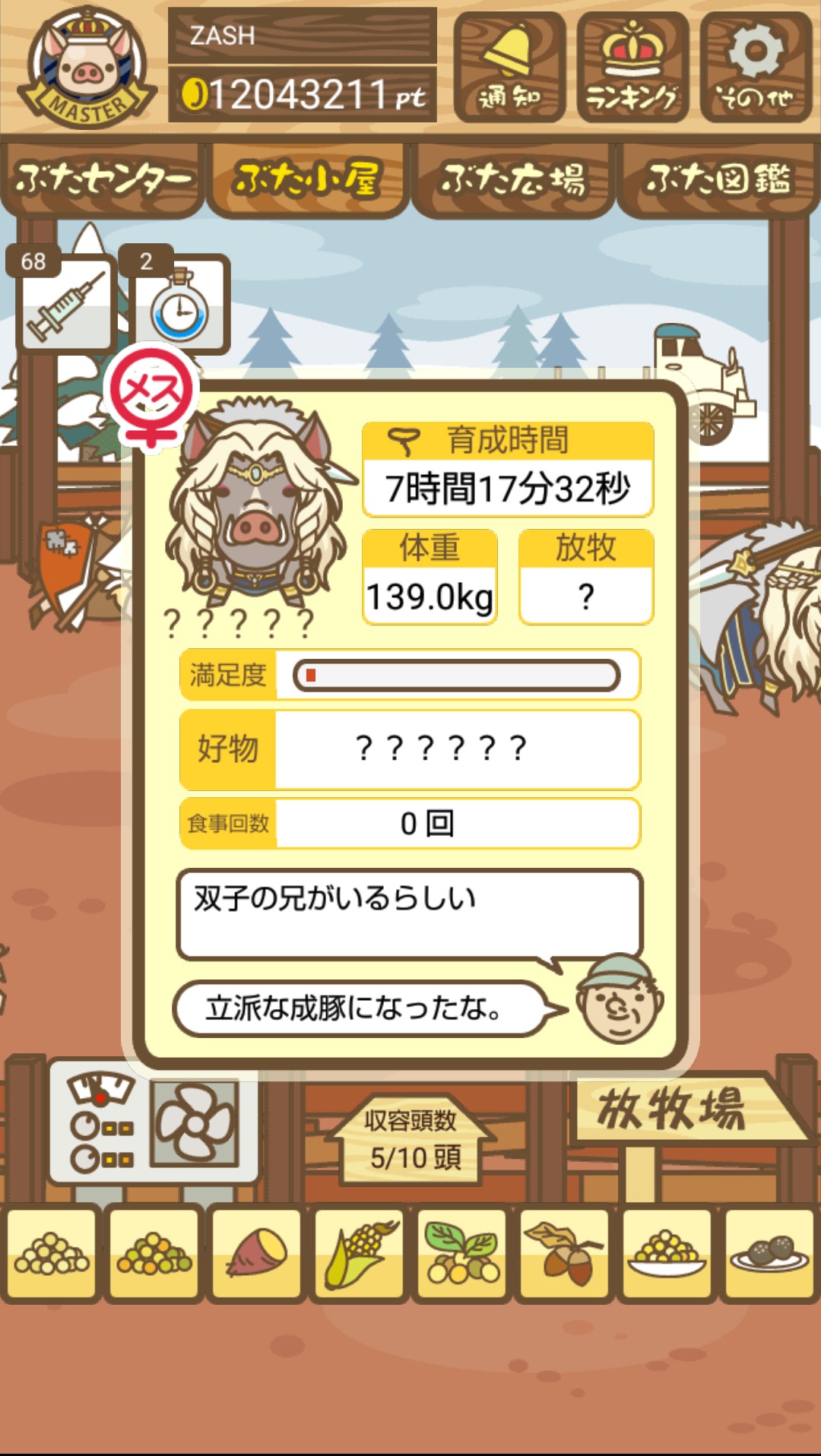Image resolution: width=821 pixels, height=1456 pixels.
Task: Open the ランキング ranking screen
Action: click(x=632, y=67)
